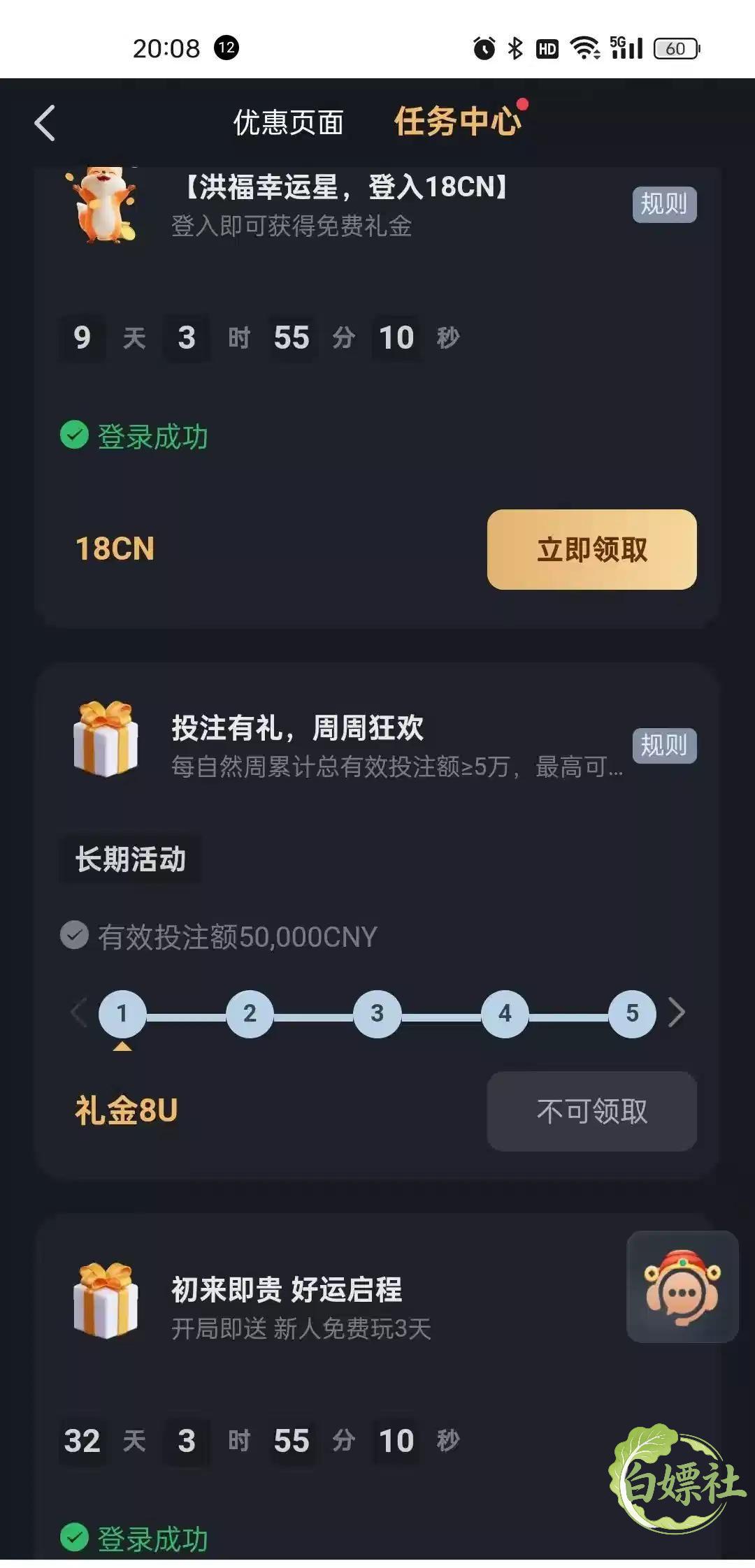Open 规则 for the 洪福幸运星 task
This screenshot has height=1568, width=755.
pyautogui.click(x=664, y=204)
